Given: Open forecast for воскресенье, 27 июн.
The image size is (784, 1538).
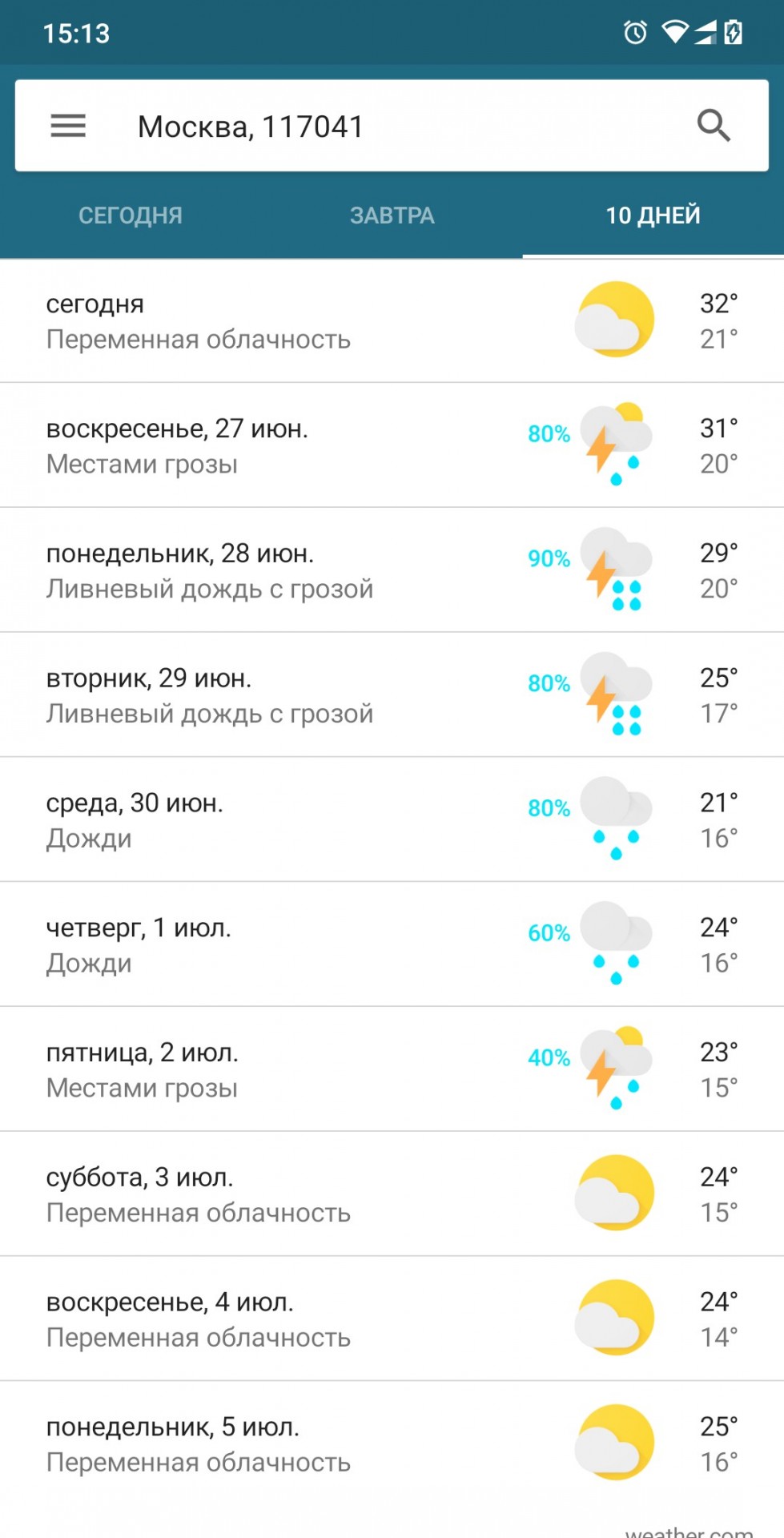Looking at the screenshot, I should pos(392,445).
